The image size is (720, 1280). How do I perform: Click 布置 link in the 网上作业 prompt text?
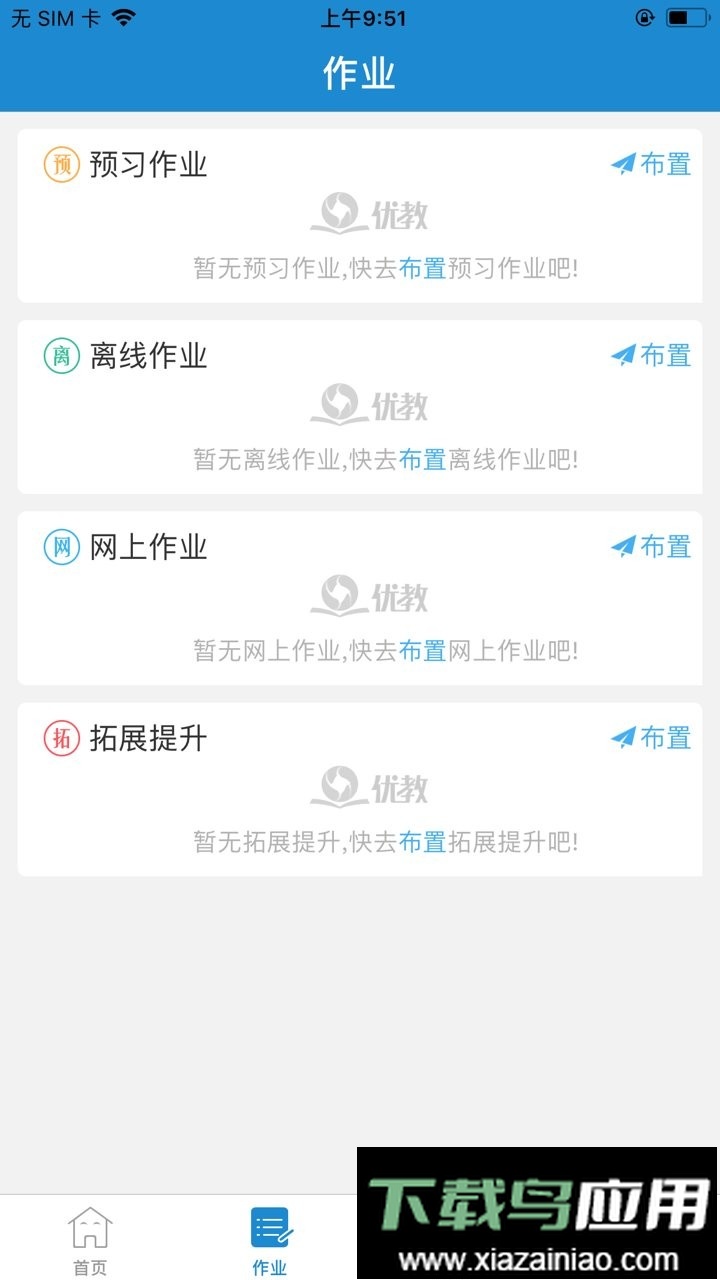pos(423,651)
